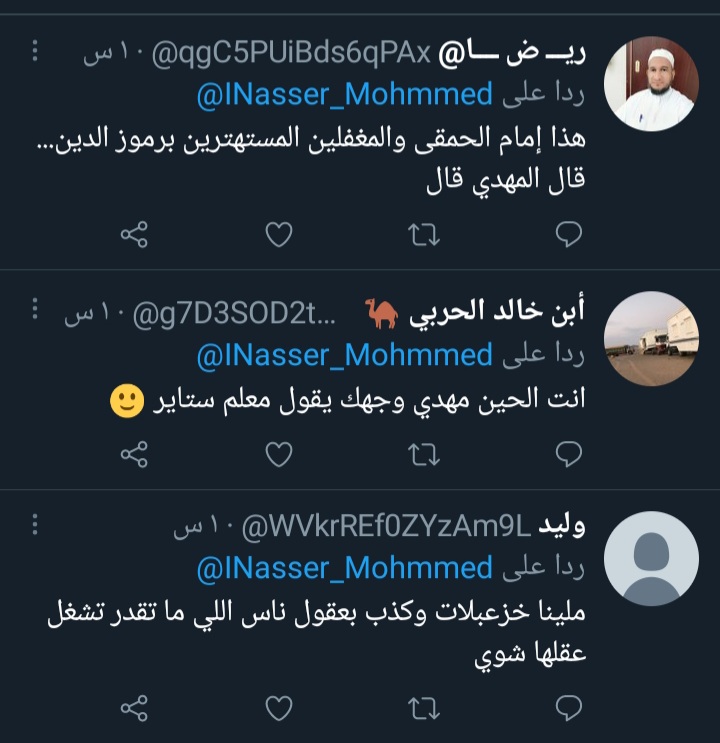This screenshot has width=720, height=743.
Task: Reply to أبن خالد الحربي's tweet
Action: [x=568, y=455]
